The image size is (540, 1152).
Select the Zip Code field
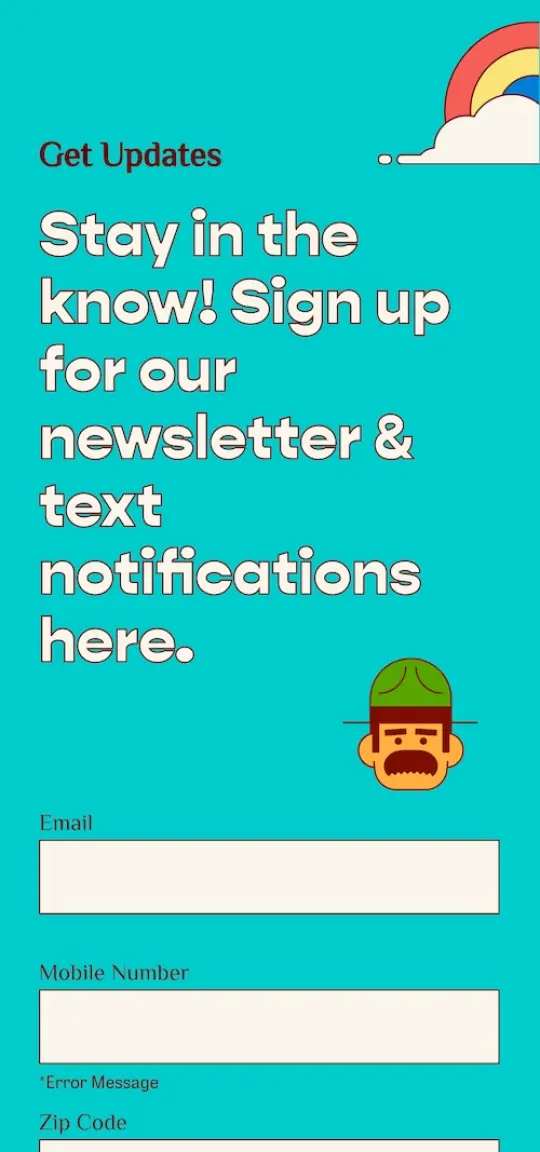click(269, 1145)
